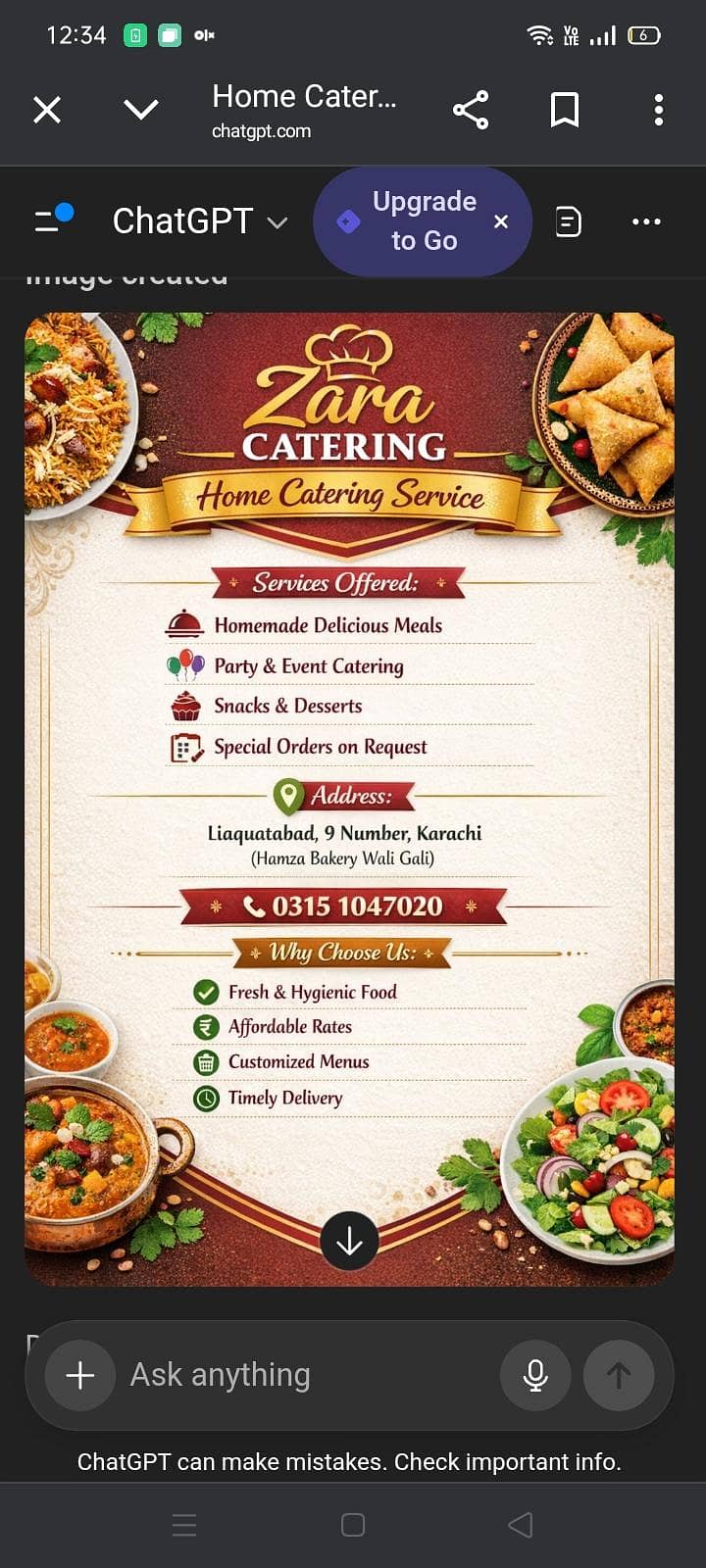Open the ChatGPT model dropdown
The height and width of the screenshot is (1568, 706).
click(x=200, y=221)
